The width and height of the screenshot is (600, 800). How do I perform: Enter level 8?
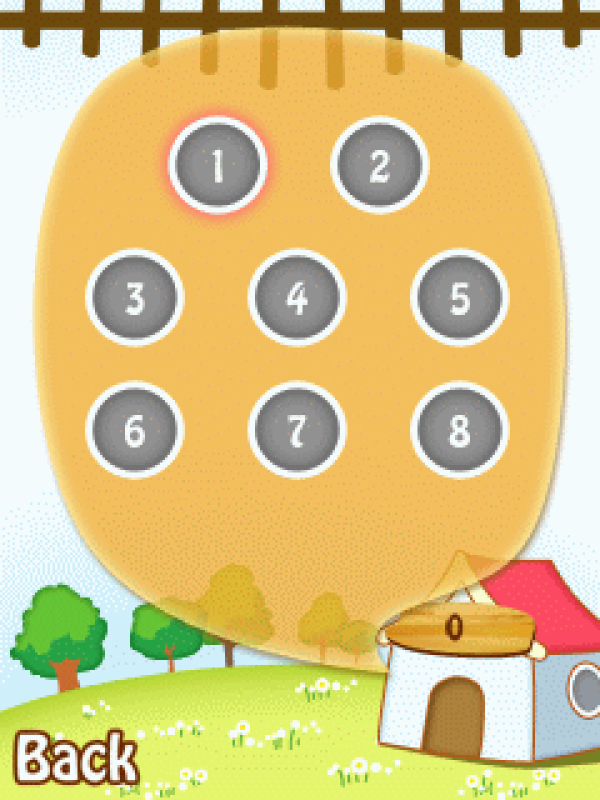coord(459,430)
